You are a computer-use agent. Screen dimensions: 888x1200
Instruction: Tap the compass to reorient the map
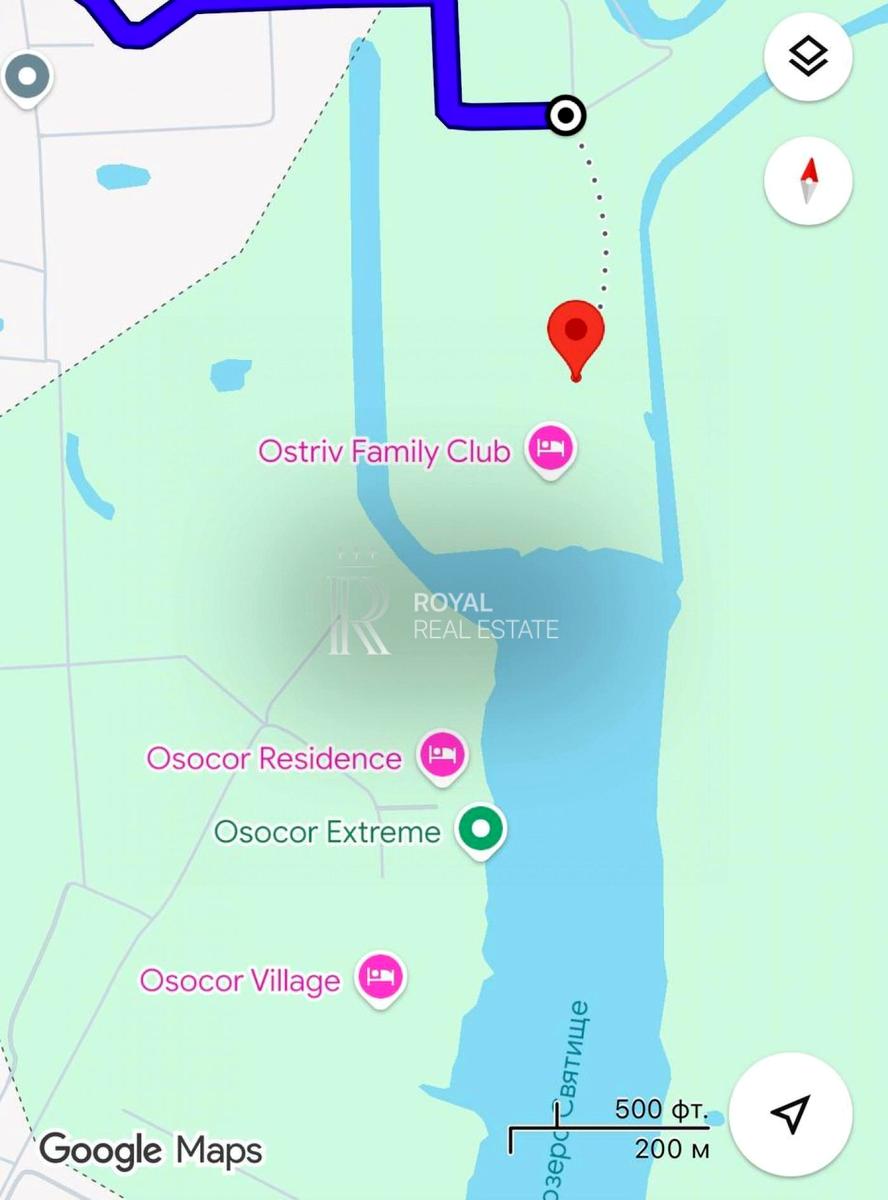coord(808,182)
